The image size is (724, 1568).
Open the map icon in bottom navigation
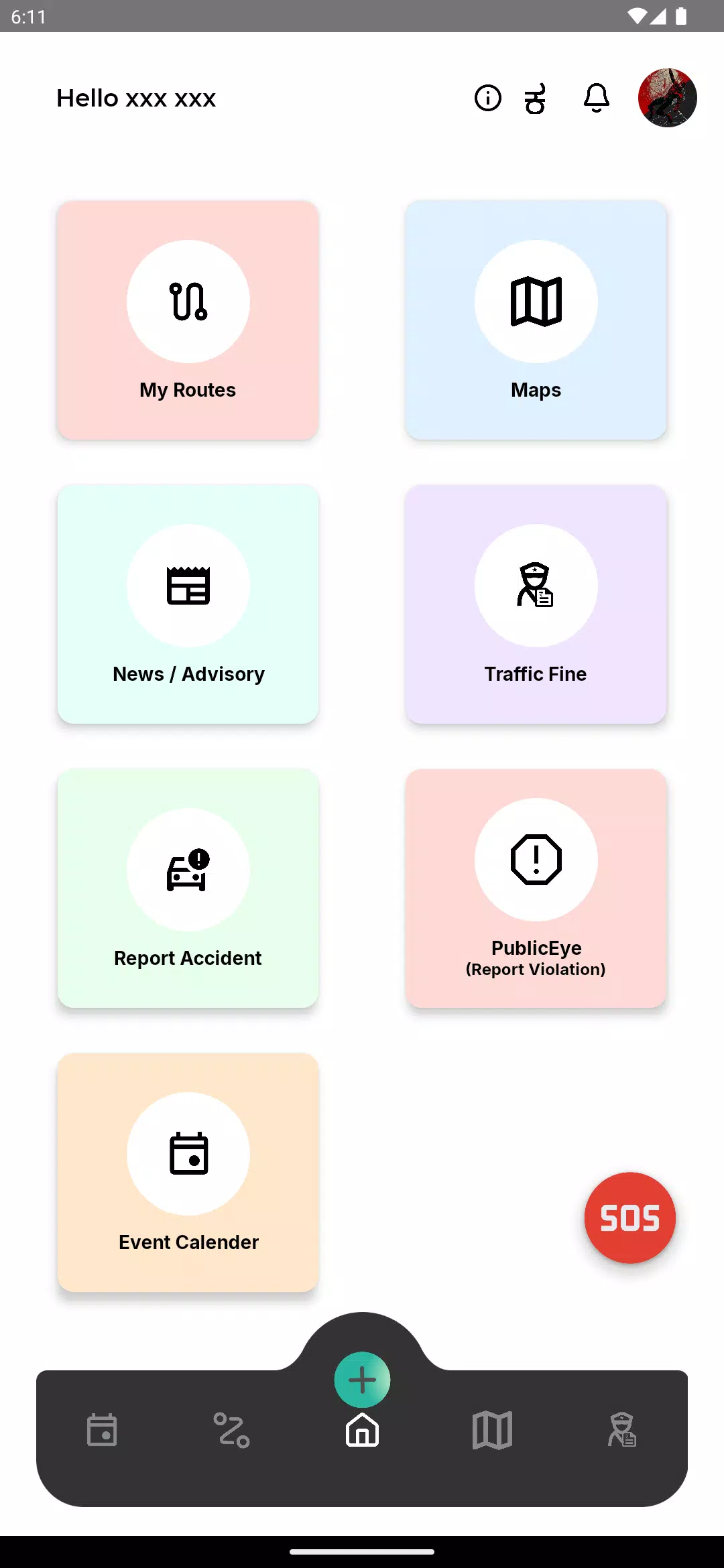(492, 1431)
